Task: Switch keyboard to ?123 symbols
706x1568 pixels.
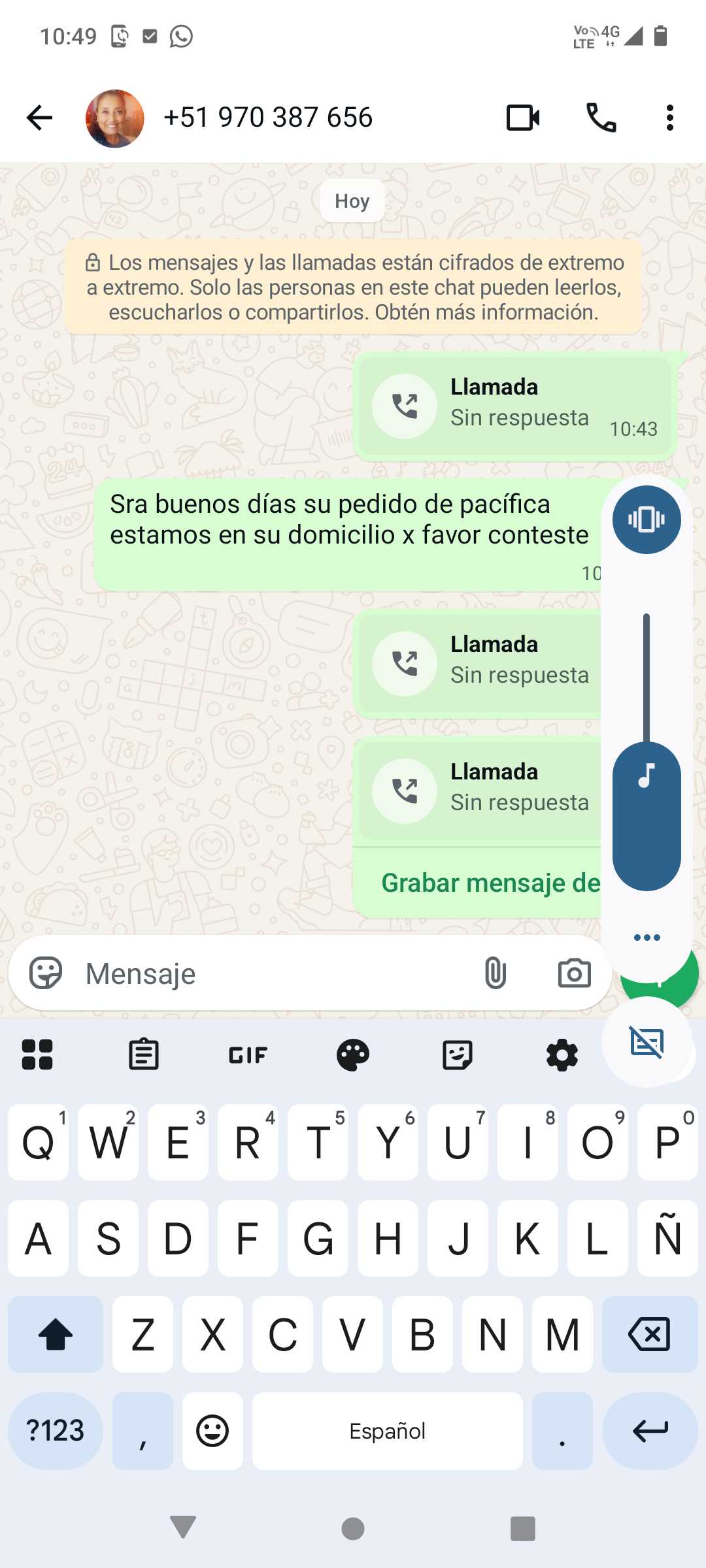Action: tap(56, 1431)
